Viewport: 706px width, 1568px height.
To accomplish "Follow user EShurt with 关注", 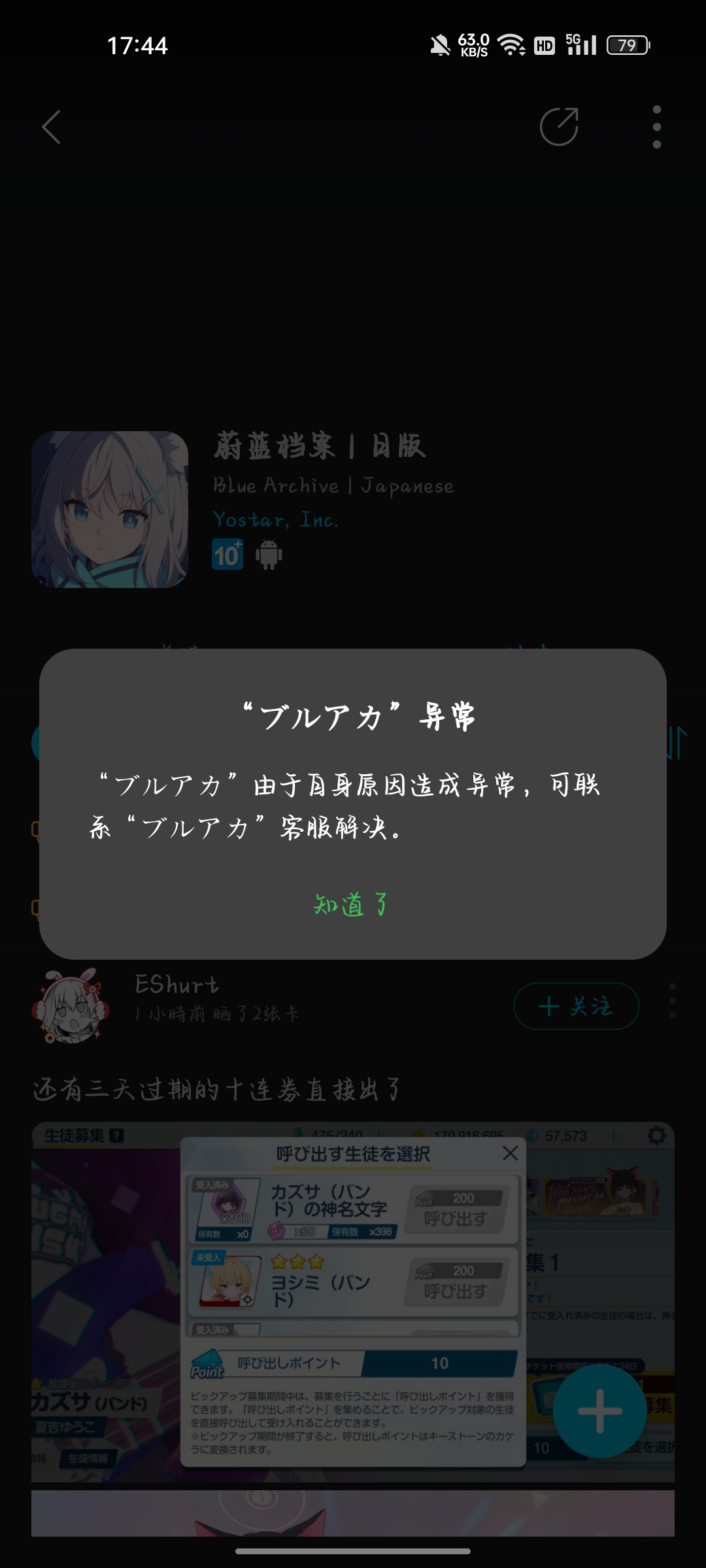I will coord(576,1006).
